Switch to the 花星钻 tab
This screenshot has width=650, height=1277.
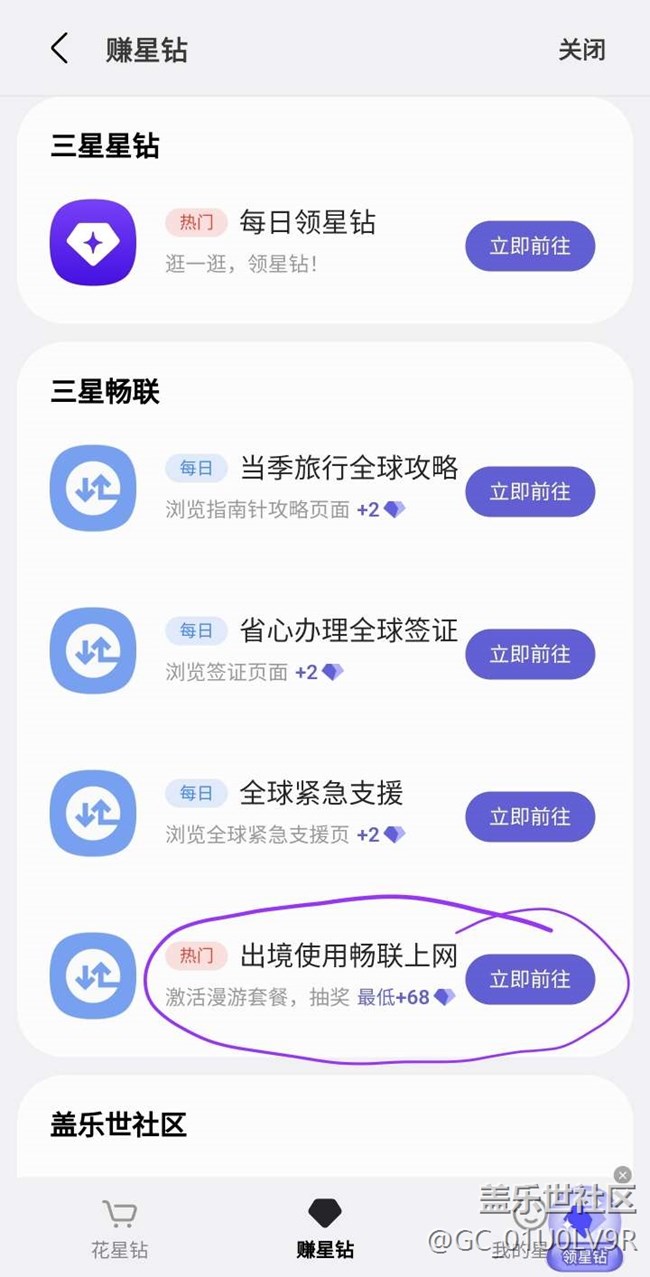click(x=120, y=1229)
